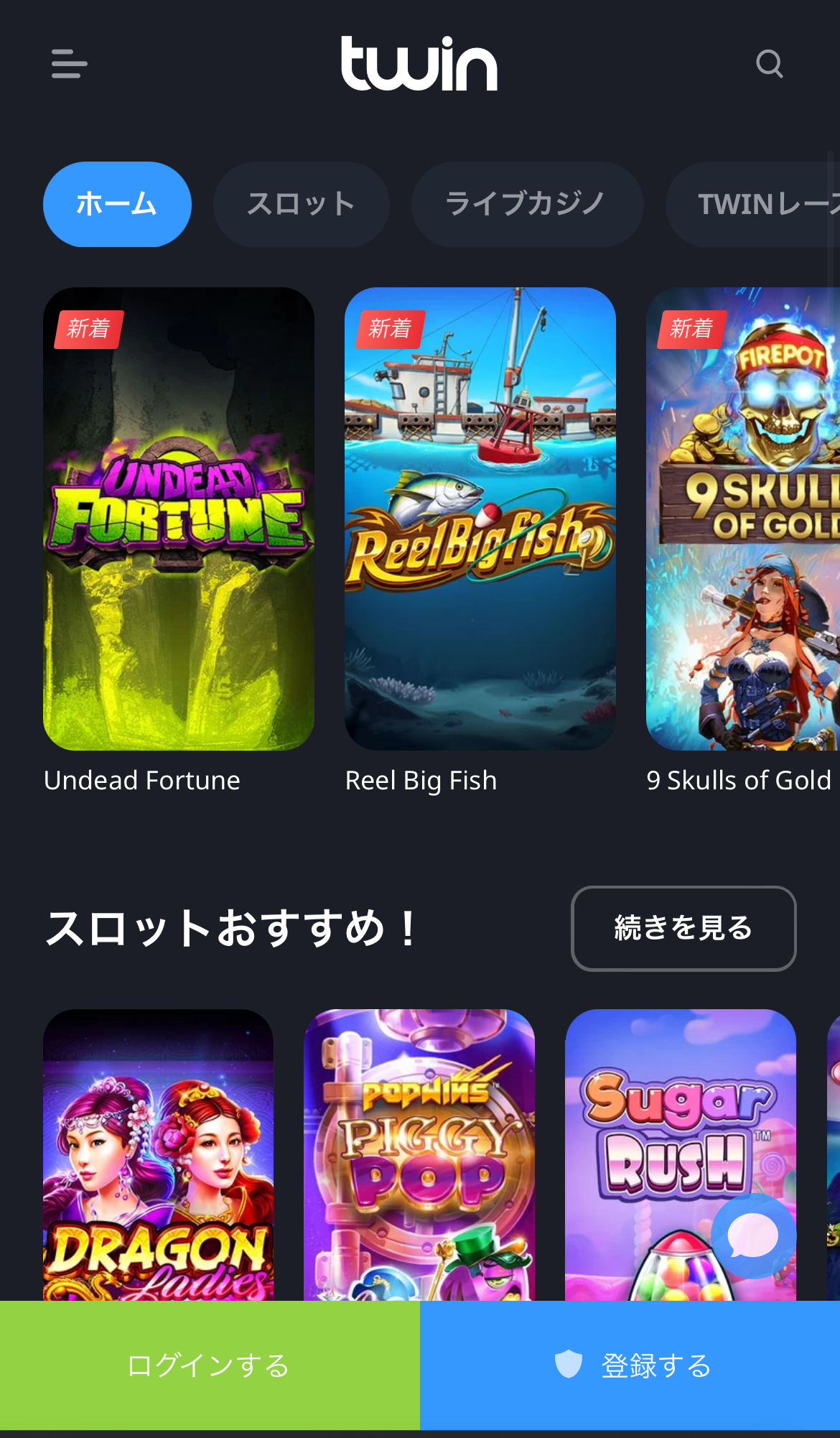Open the live chat bubble
The width and height of the screenshot is (840, 1438).
[x=753, y=1236]
